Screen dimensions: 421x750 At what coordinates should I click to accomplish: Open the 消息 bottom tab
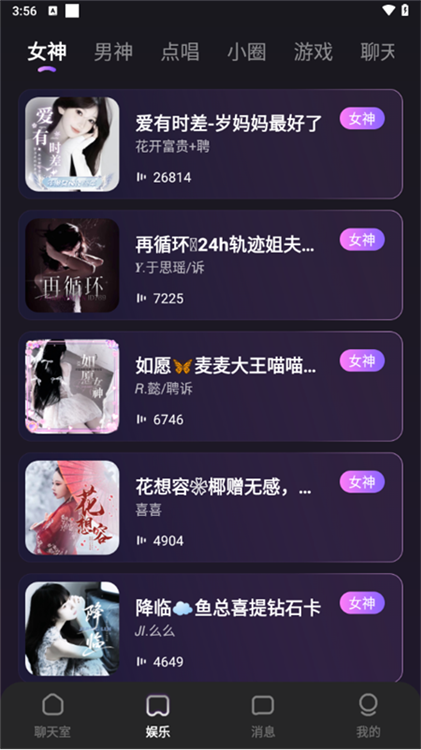click(x=263, y=716)
